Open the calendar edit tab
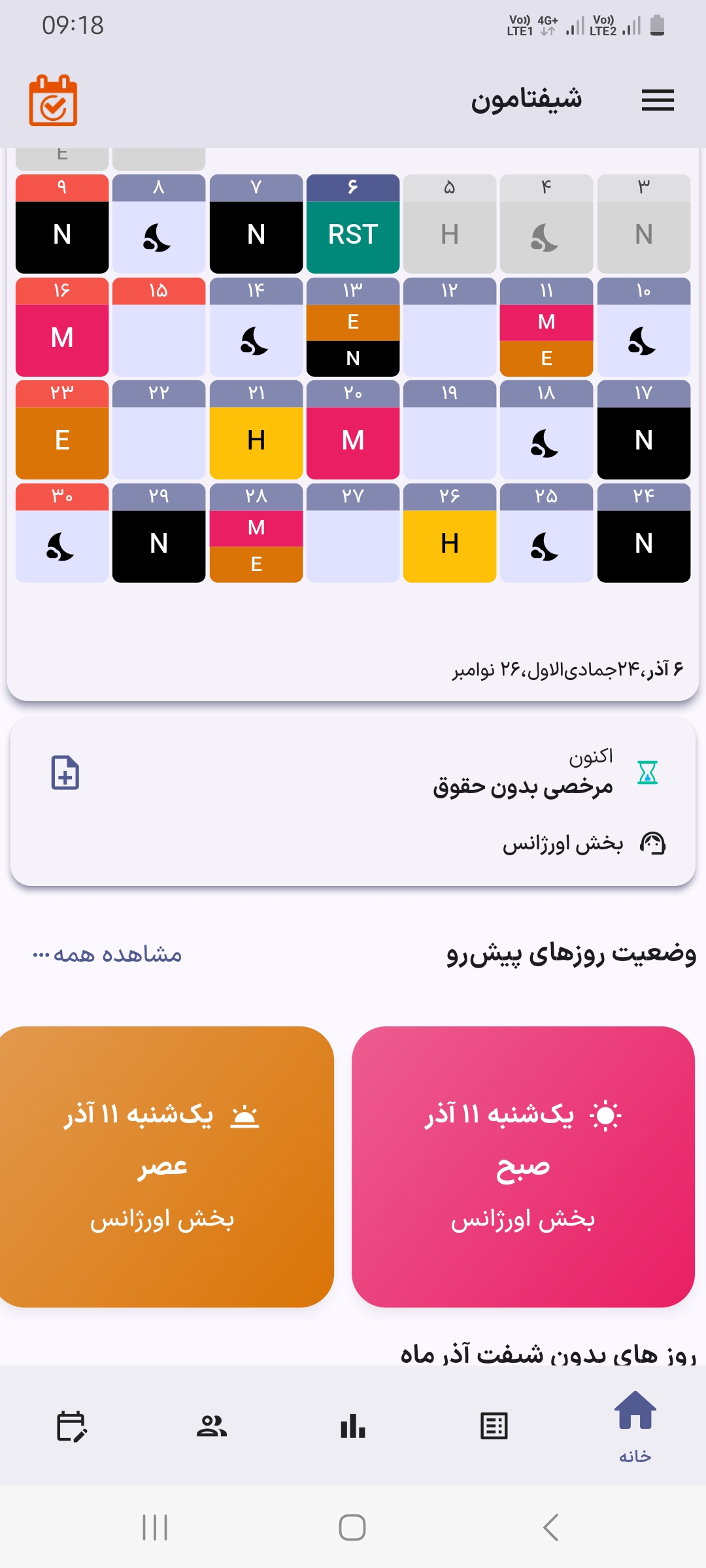The width and height of the screenshot is (706, 1568). point(71,1426)
